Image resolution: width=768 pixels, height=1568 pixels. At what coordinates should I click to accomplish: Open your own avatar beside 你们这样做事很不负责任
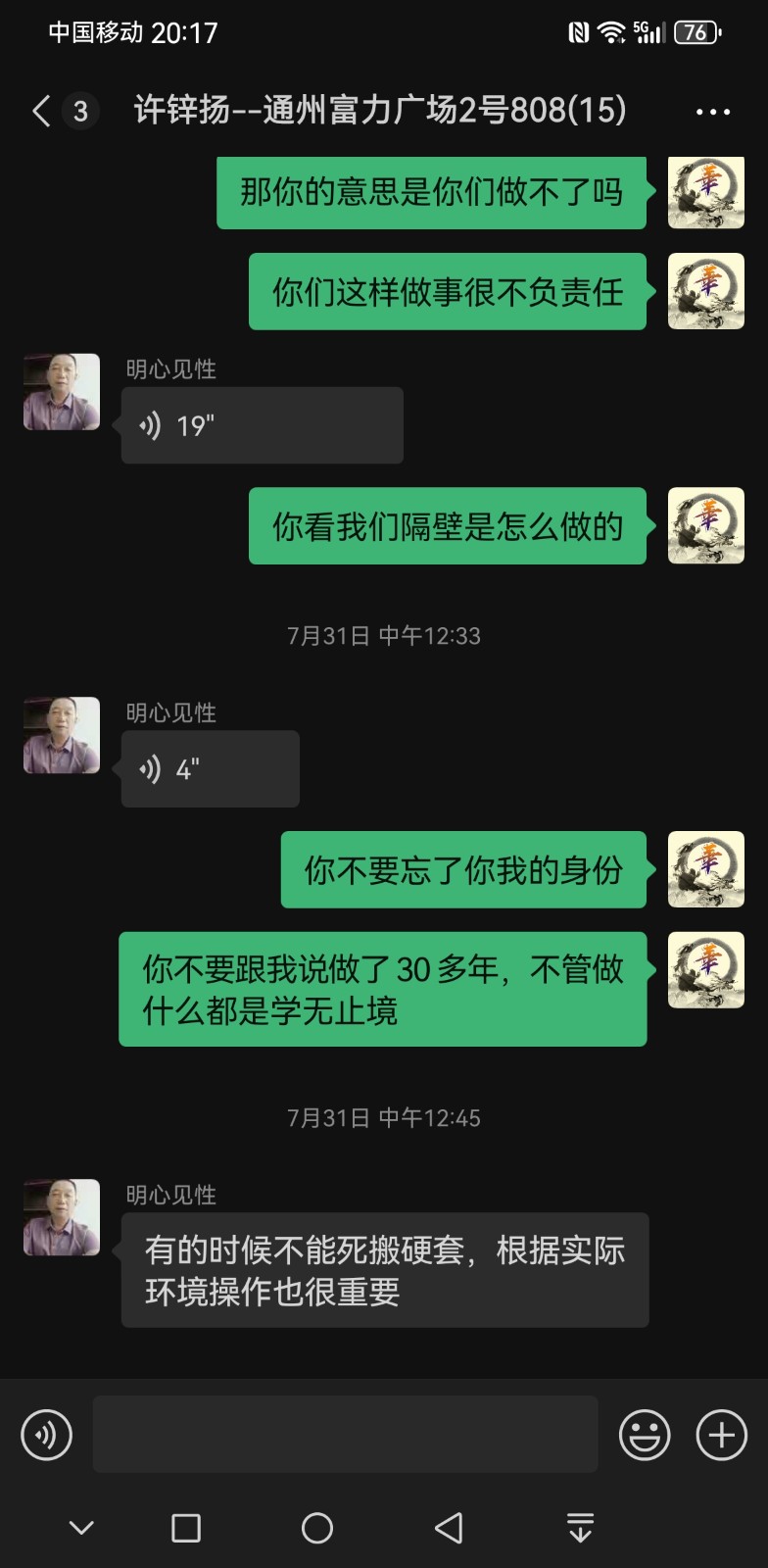coord(705,291)
